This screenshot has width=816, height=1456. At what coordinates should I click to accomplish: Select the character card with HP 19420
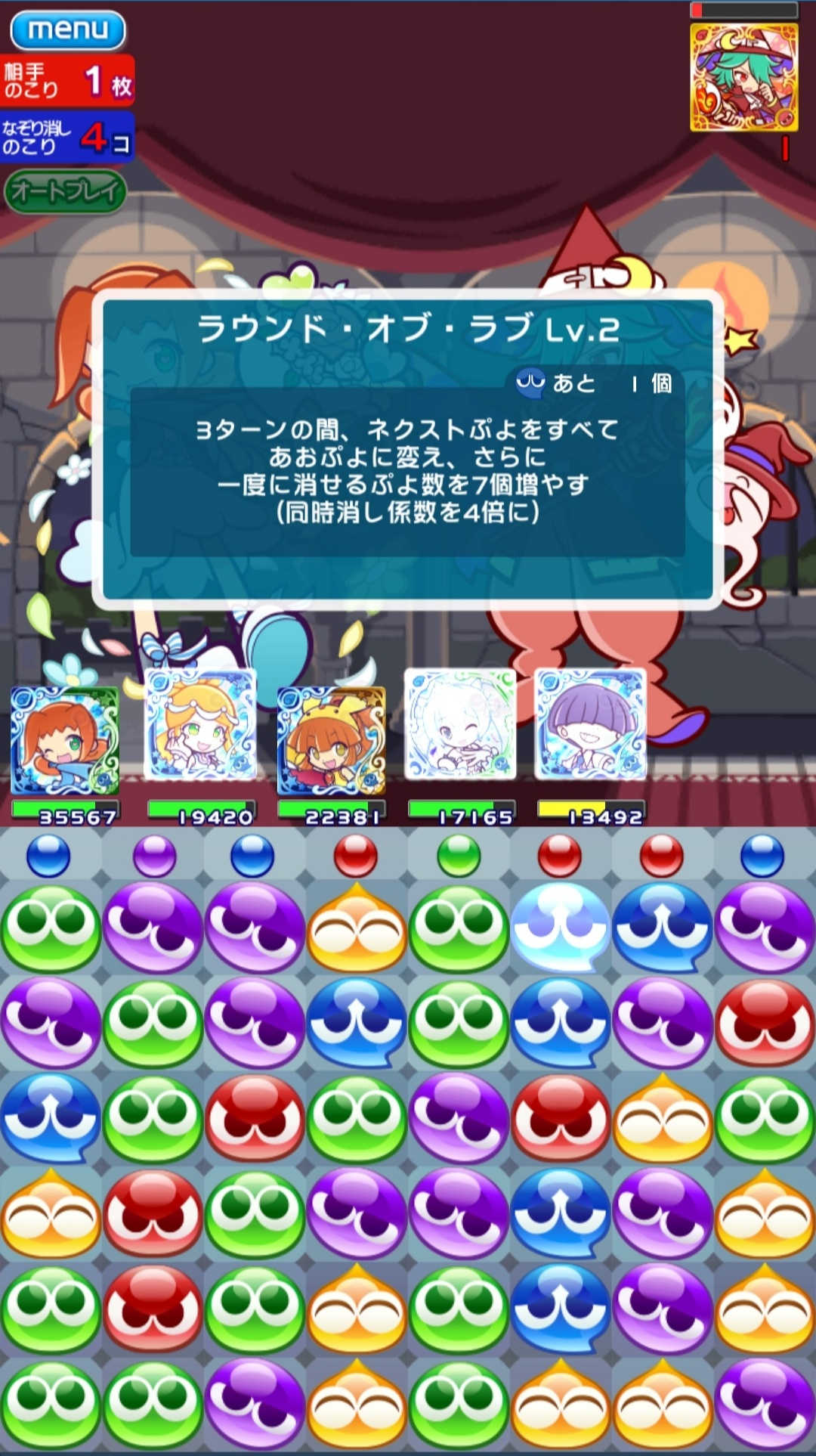click(x=200, y=725)
